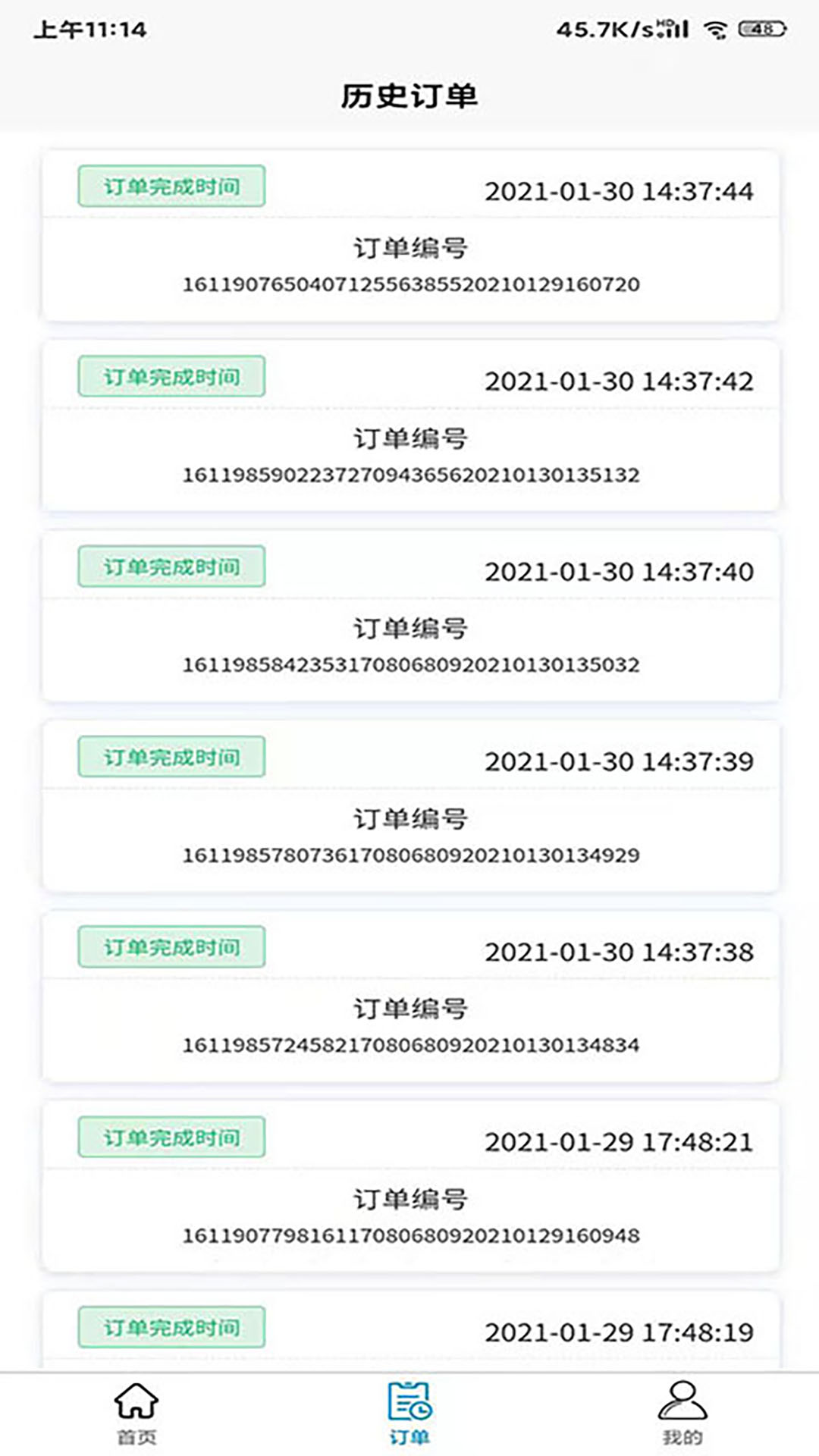819x1456 pixels.
Task: Go to the 我的 tab
Action: tap(682, 1414)
